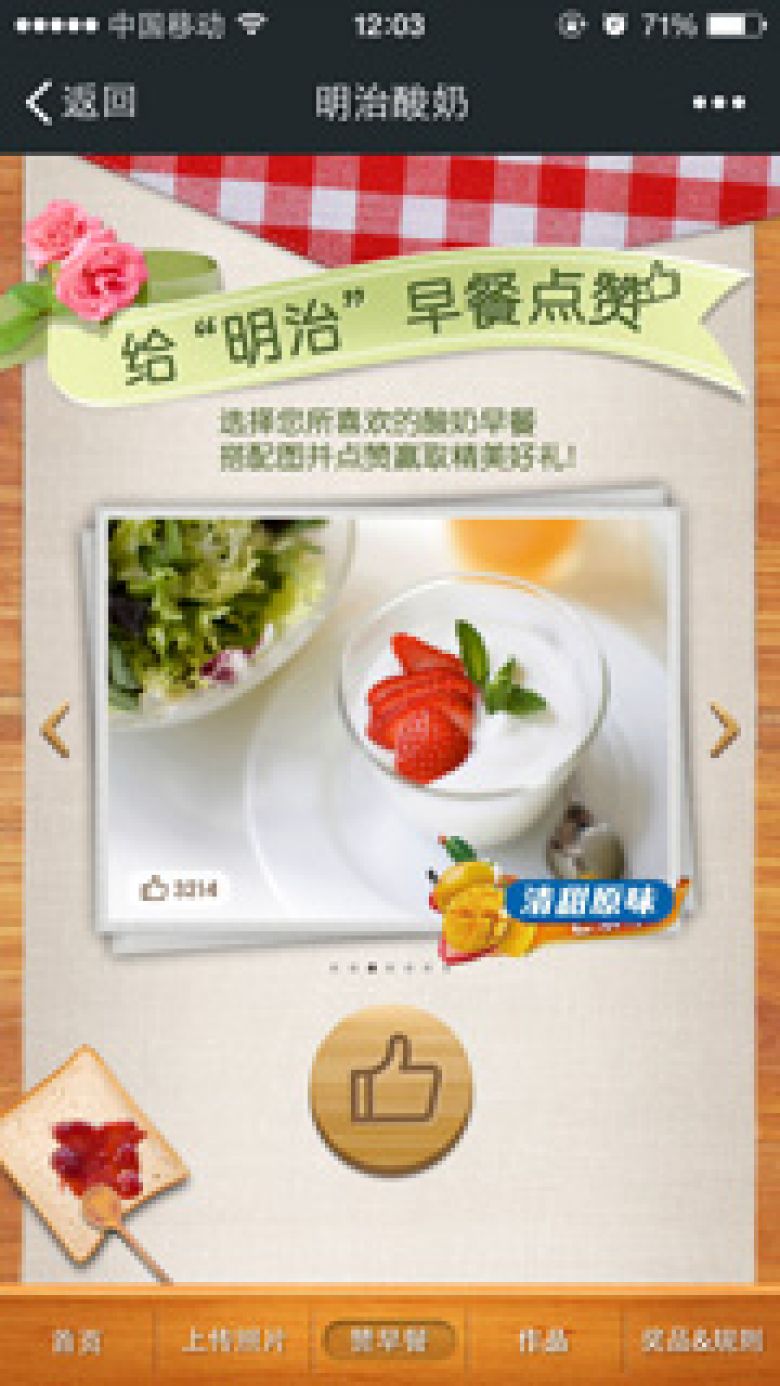780x1386 pixels.
Task: Go back using the 返回 button
Action: tap(80, 102)
